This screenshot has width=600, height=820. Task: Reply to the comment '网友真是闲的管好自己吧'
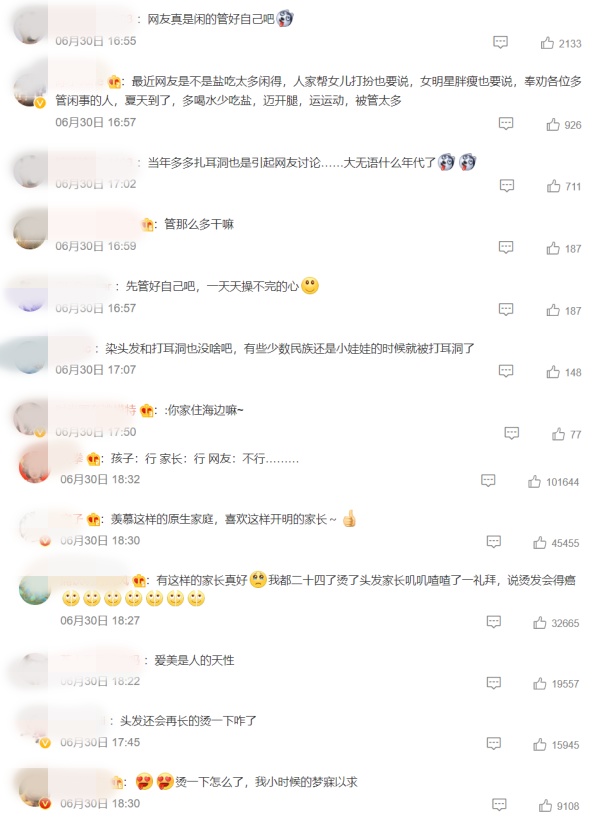[x=501, y=42]
